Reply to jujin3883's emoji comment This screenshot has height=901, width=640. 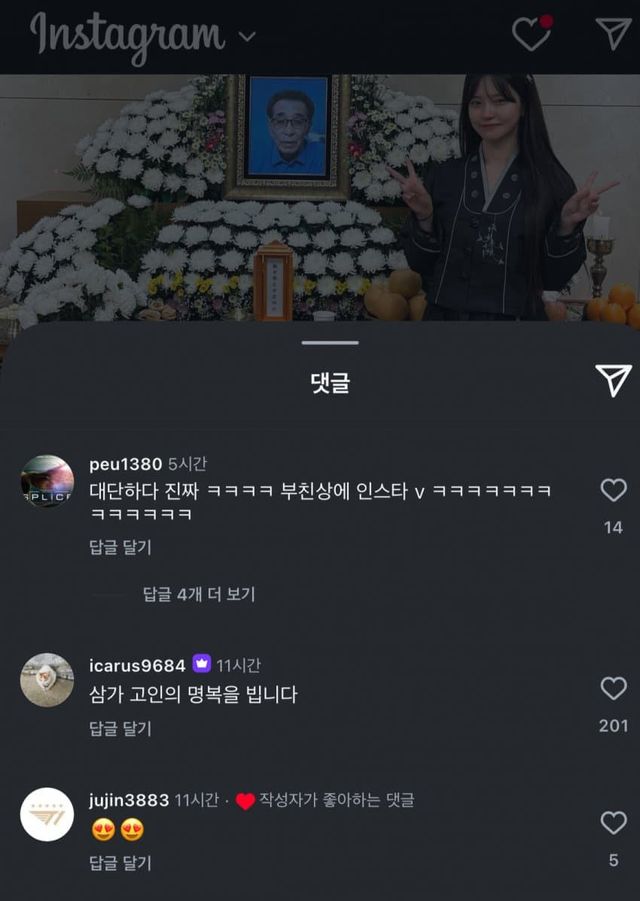pos(120,862)
